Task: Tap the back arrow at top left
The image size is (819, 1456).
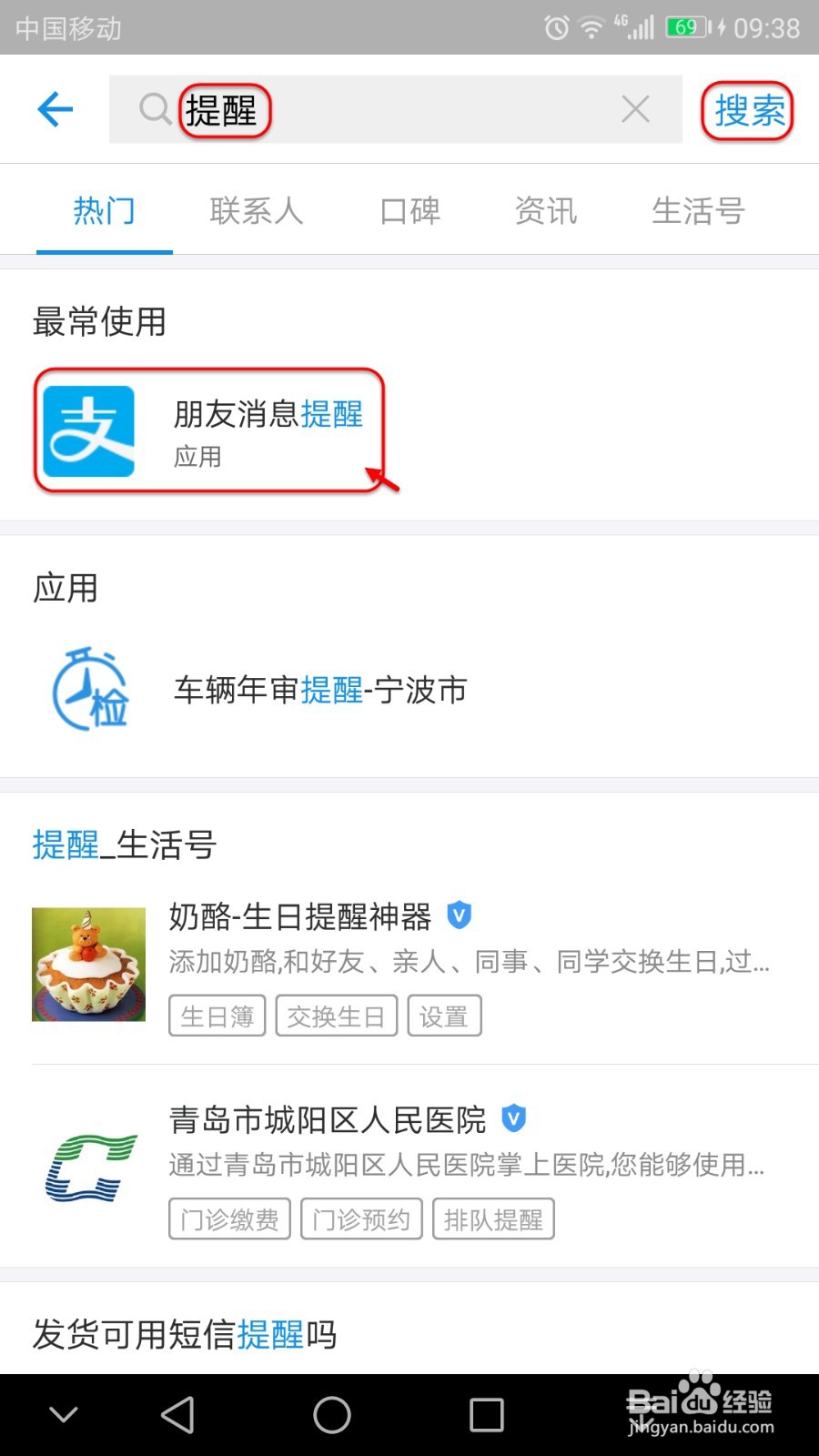Action: coord(55,108)
